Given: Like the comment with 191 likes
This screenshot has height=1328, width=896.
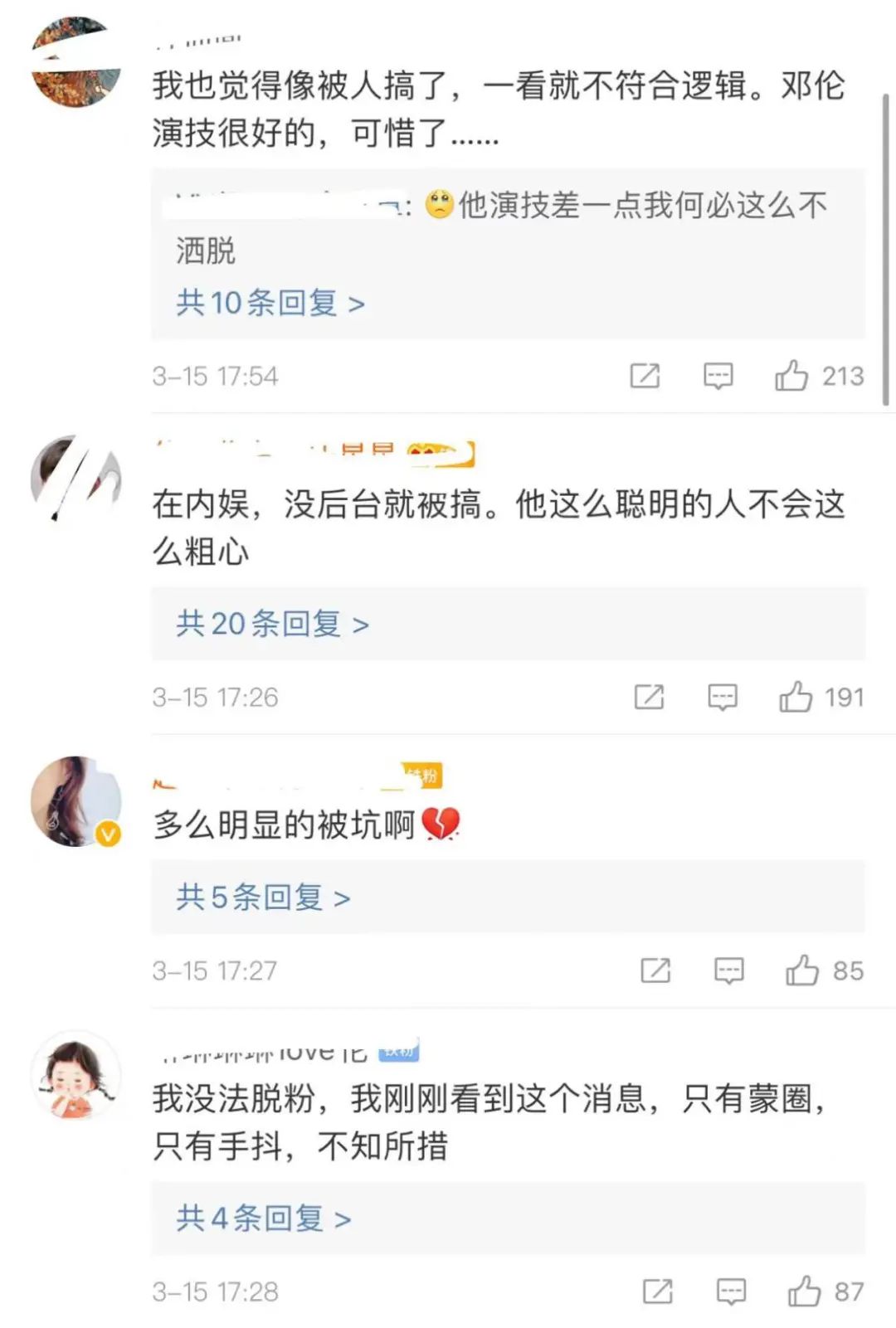Looking at the screenshot, I should 795,697.
